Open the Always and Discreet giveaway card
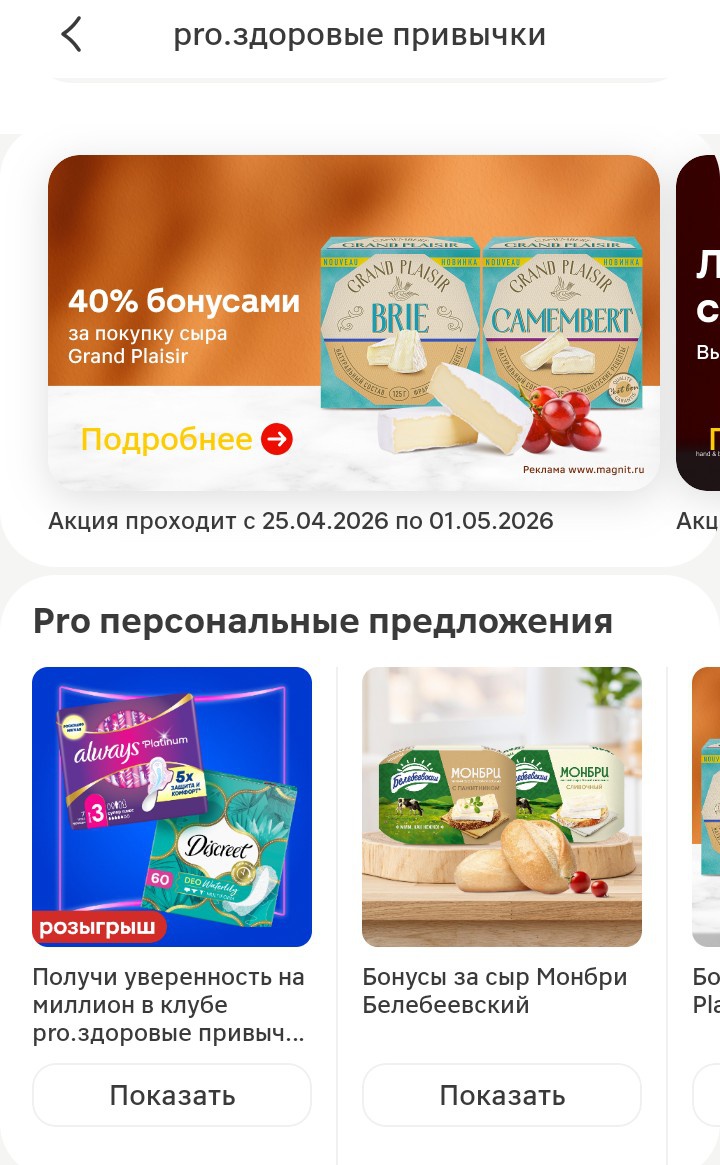This screenshot has height=1165, width=720. (x=172, y=806)
